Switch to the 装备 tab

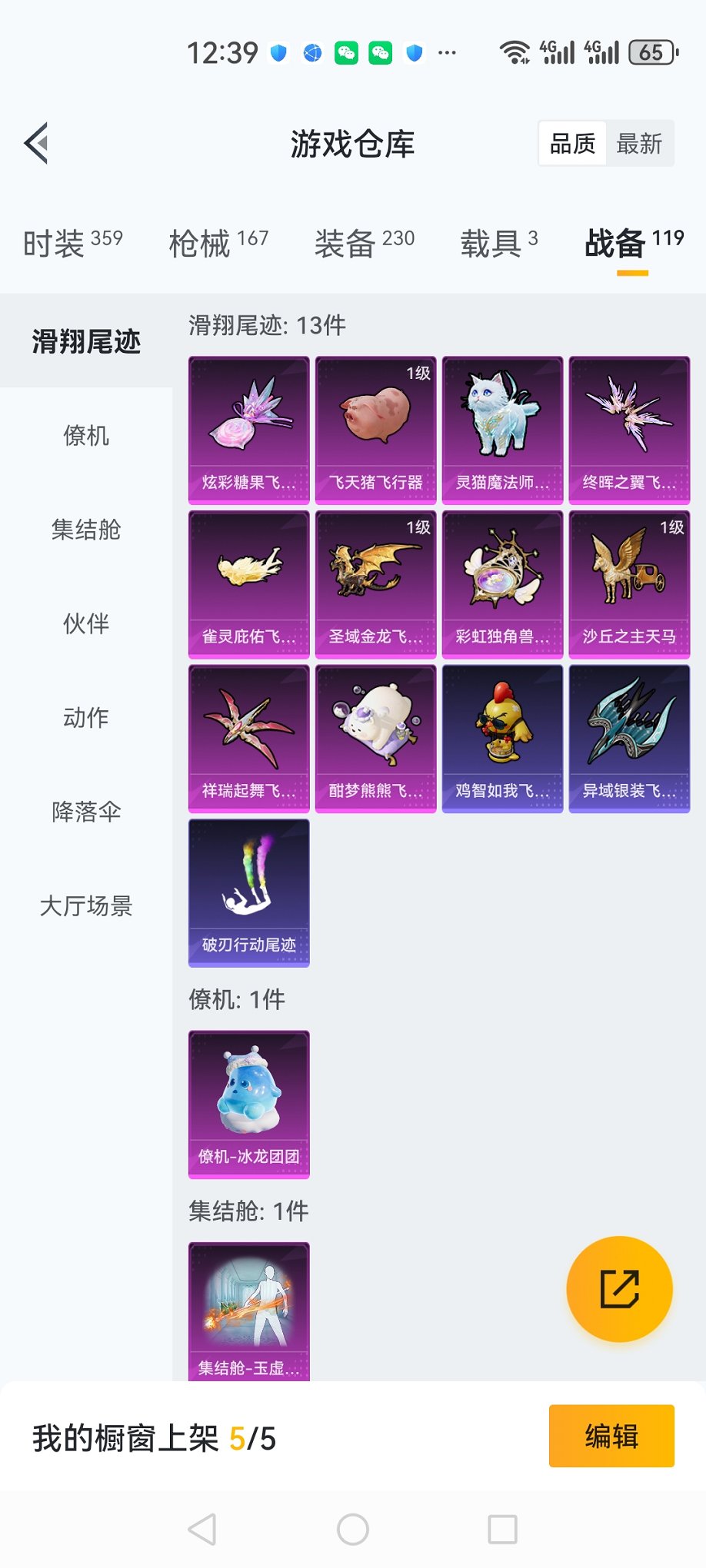(x=364, y=243)
